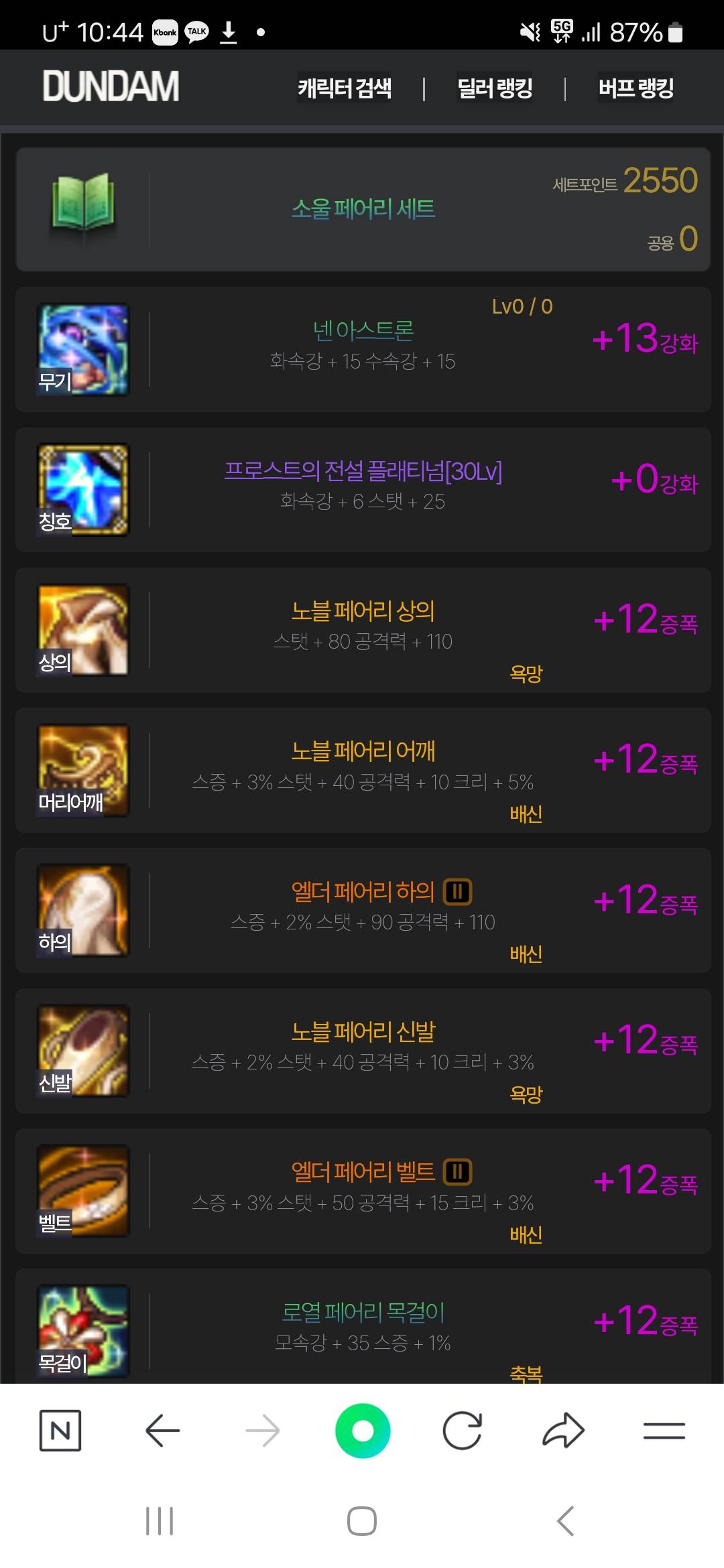The image size is (724, 1568).
Task: Tap the Naver N home button
Action: pyautogui.click(x=60, y=1431)
